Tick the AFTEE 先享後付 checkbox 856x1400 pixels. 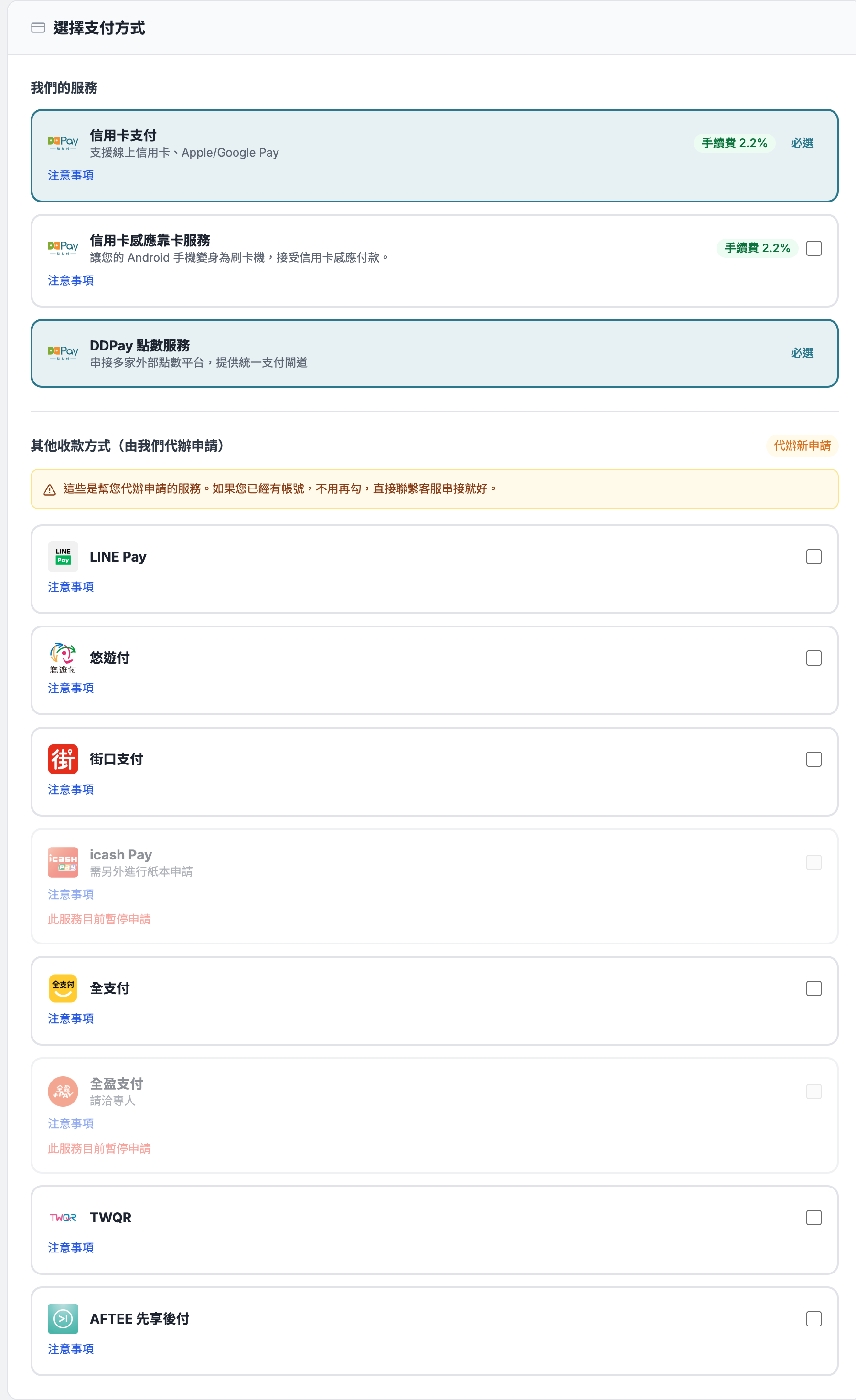tap(813, 1319)
